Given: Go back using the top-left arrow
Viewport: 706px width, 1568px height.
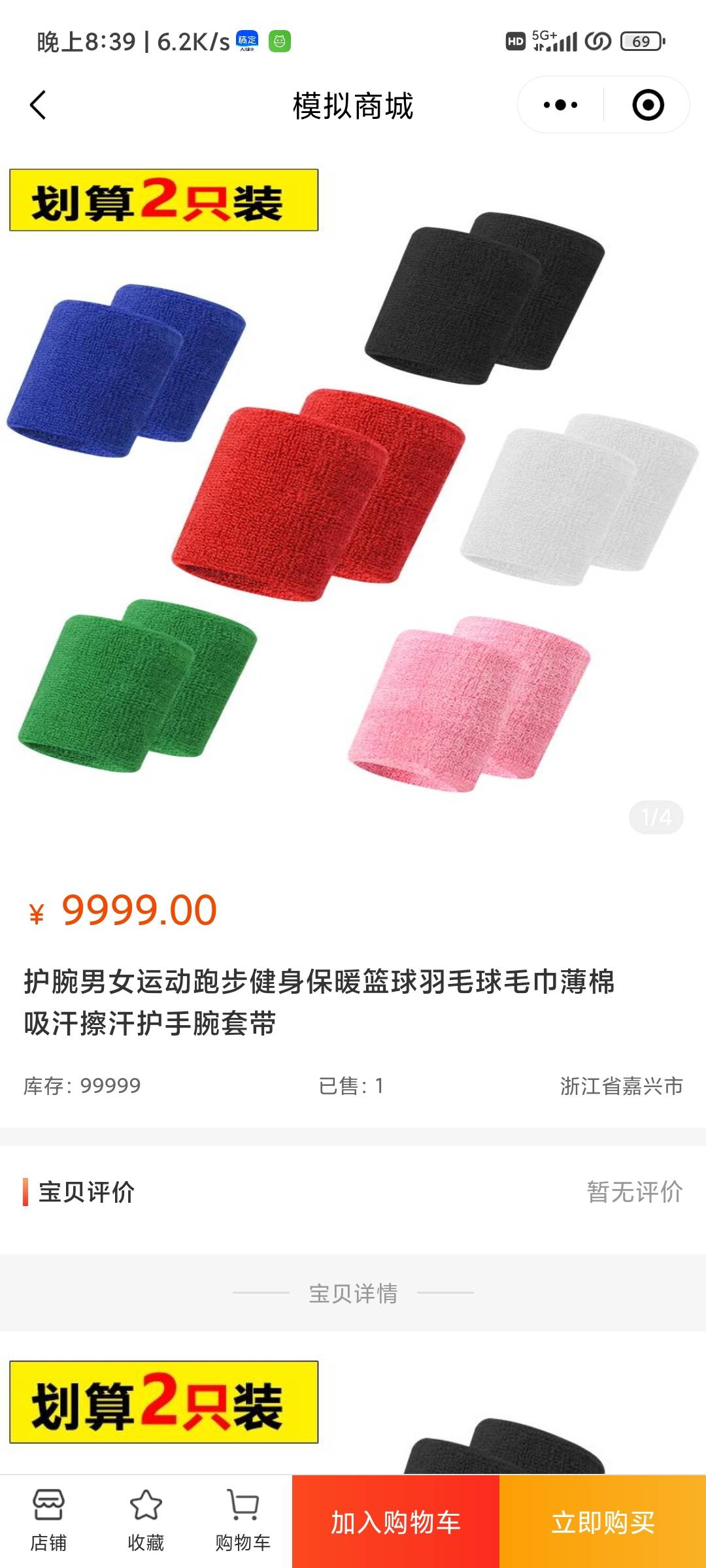Looking at the screenshot, I should click(x=38, y=105).
